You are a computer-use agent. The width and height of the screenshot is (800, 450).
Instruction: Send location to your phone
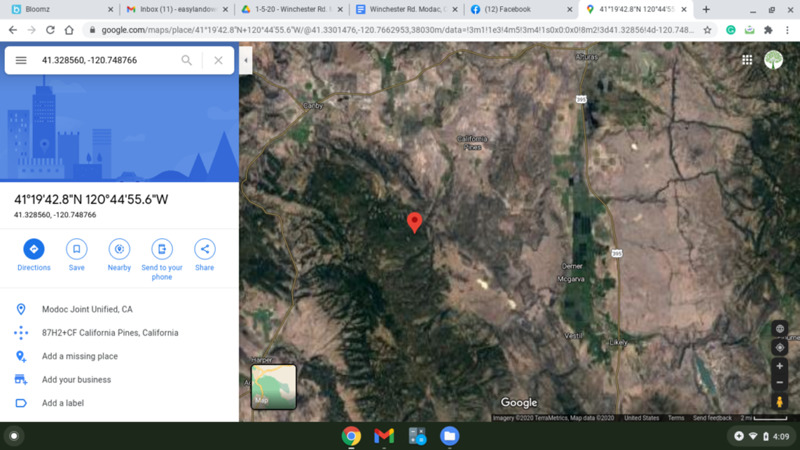162,249
